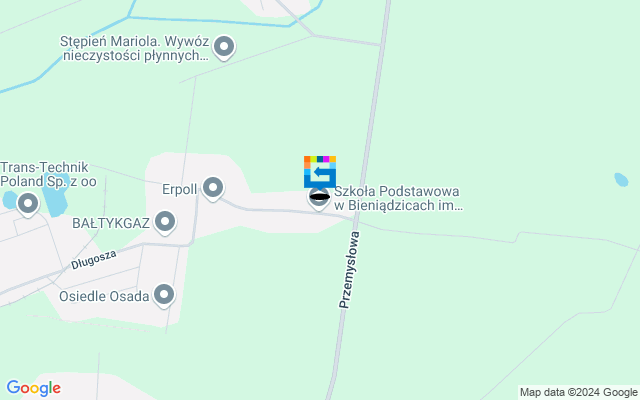
Task: Select the Erpoll map pin
Action: click(212, 187)
